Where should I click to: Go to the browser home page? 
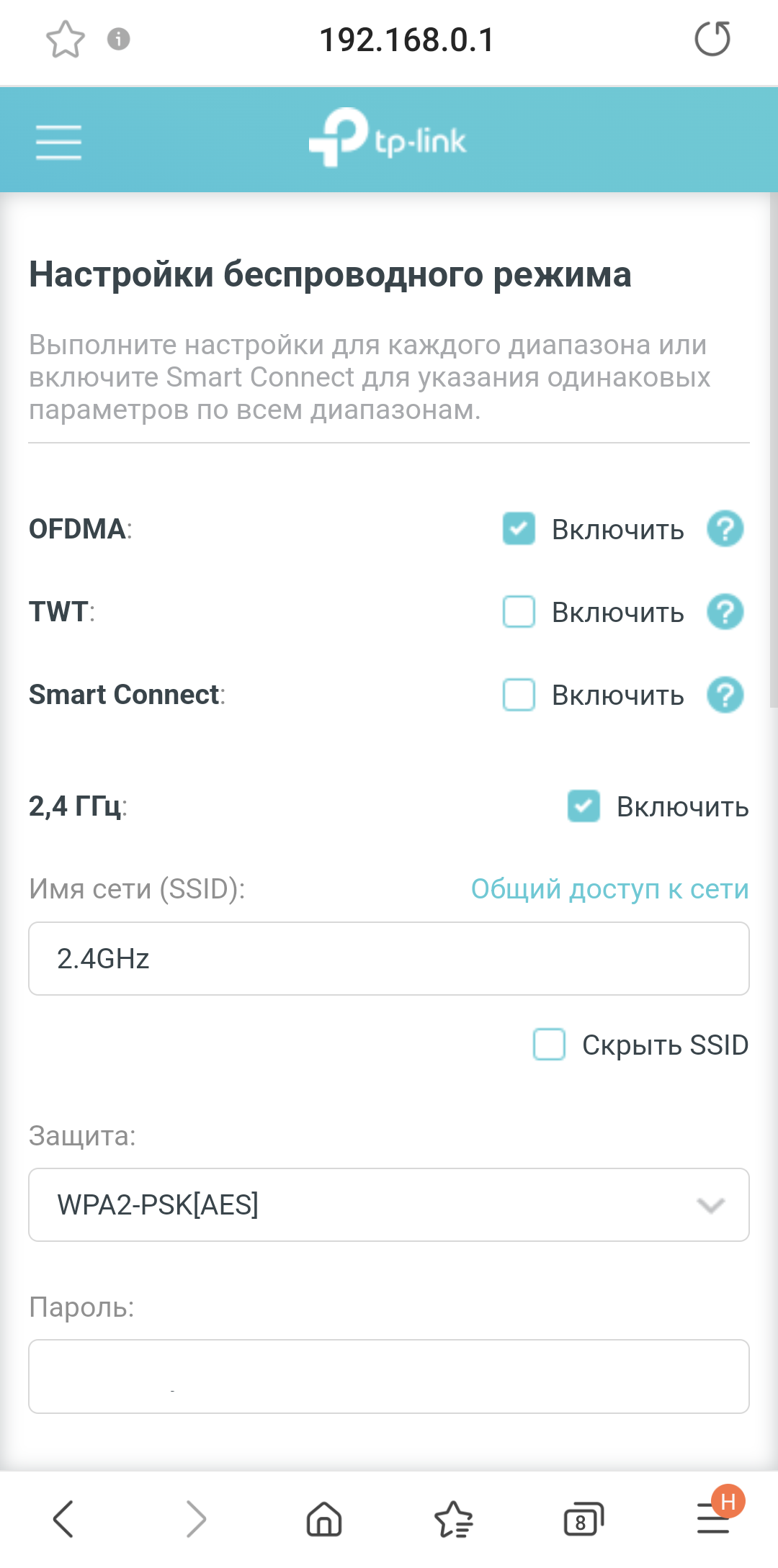pos(324,1519)
